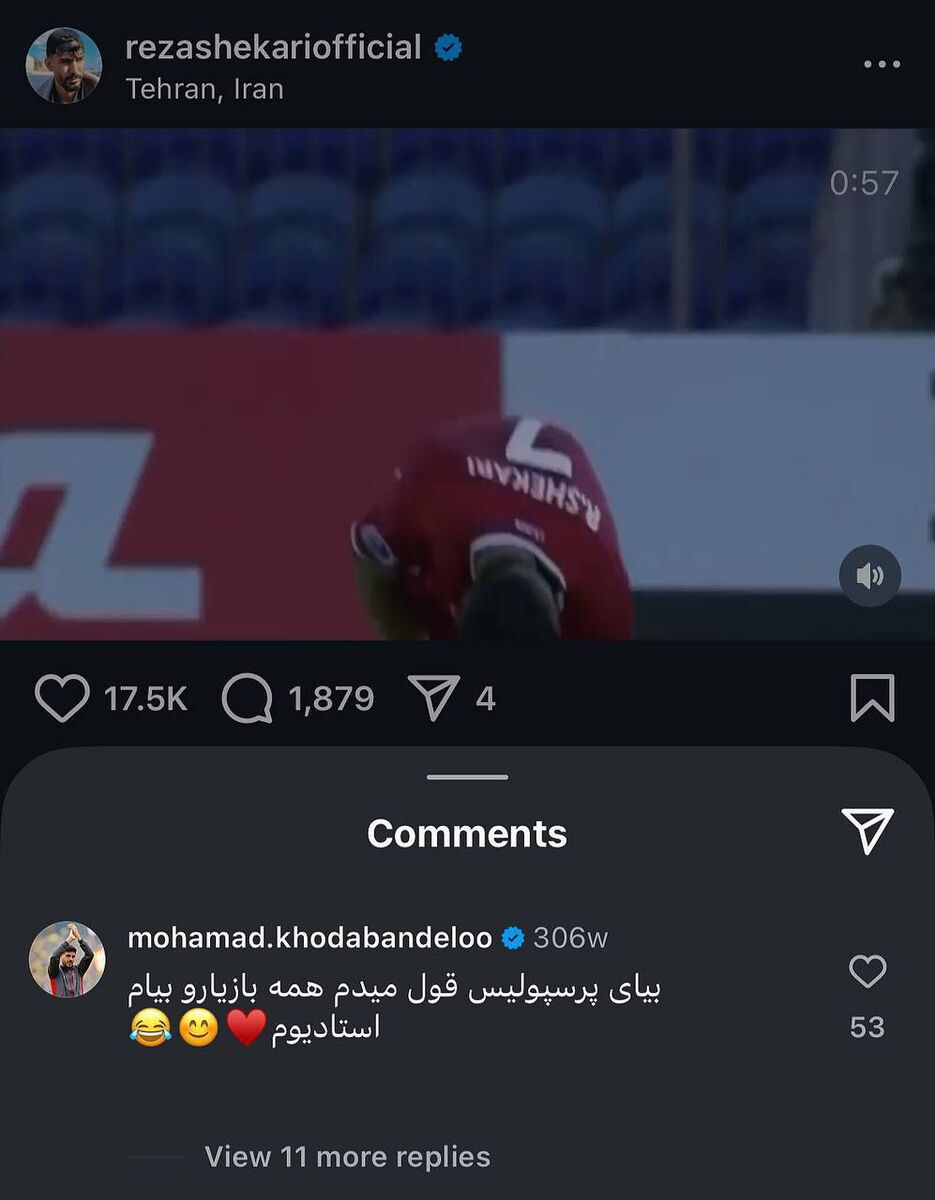Bookmark this post
This screenshot has height=1200, width=935.
[872, 698]
